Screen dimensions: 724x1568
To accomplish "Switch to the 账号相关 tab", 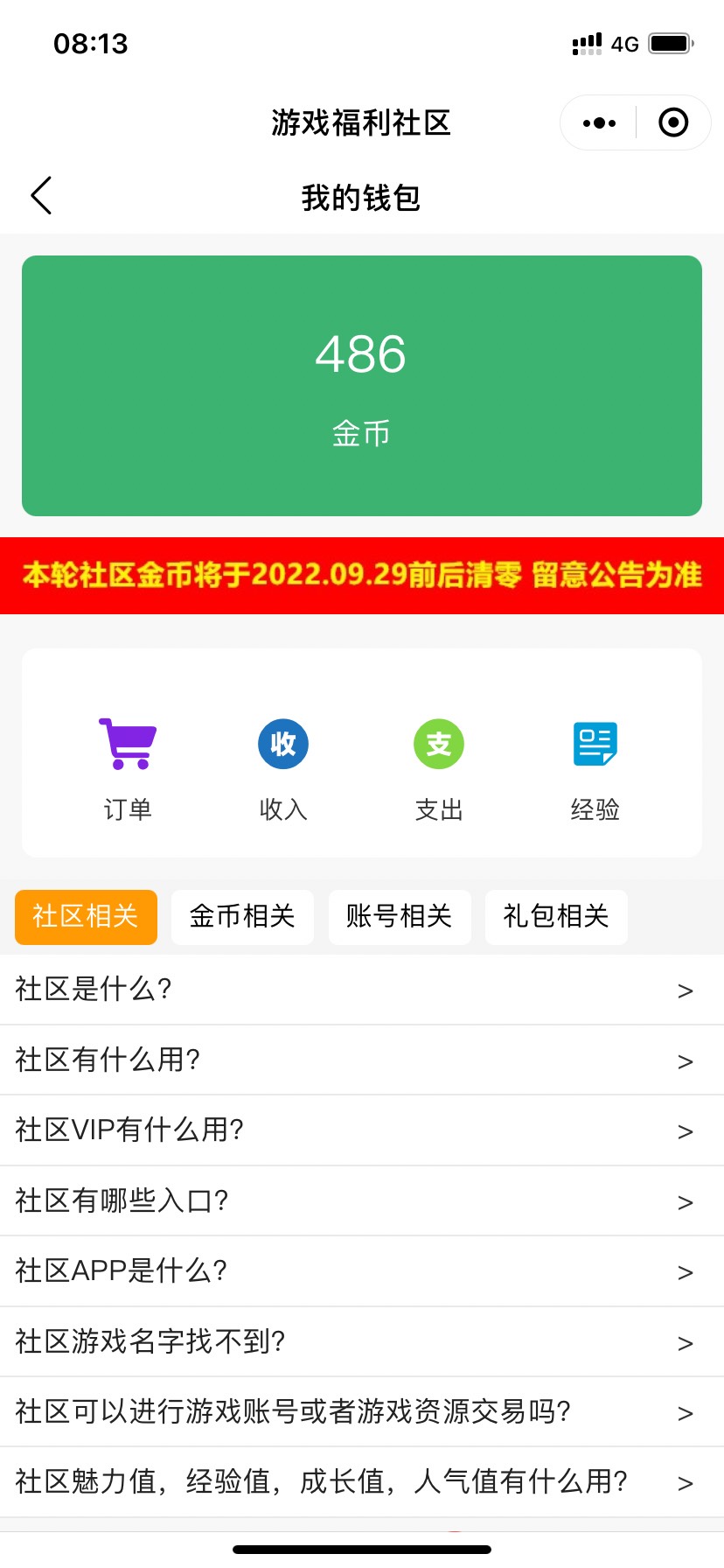I will click(x=400, y=917).
